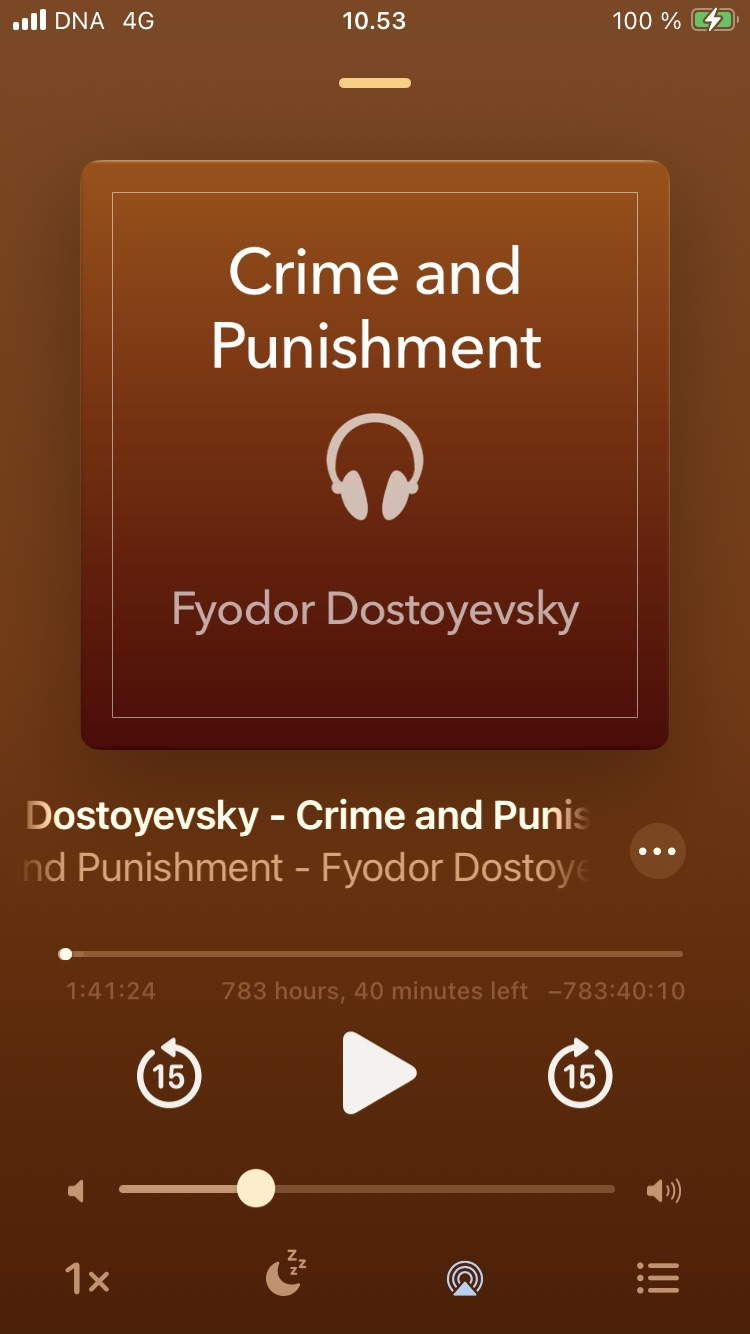Open AirPlay audio output options
Image resolution: width=750 pixels, height=1334 pixels.
coord(465,1278)
